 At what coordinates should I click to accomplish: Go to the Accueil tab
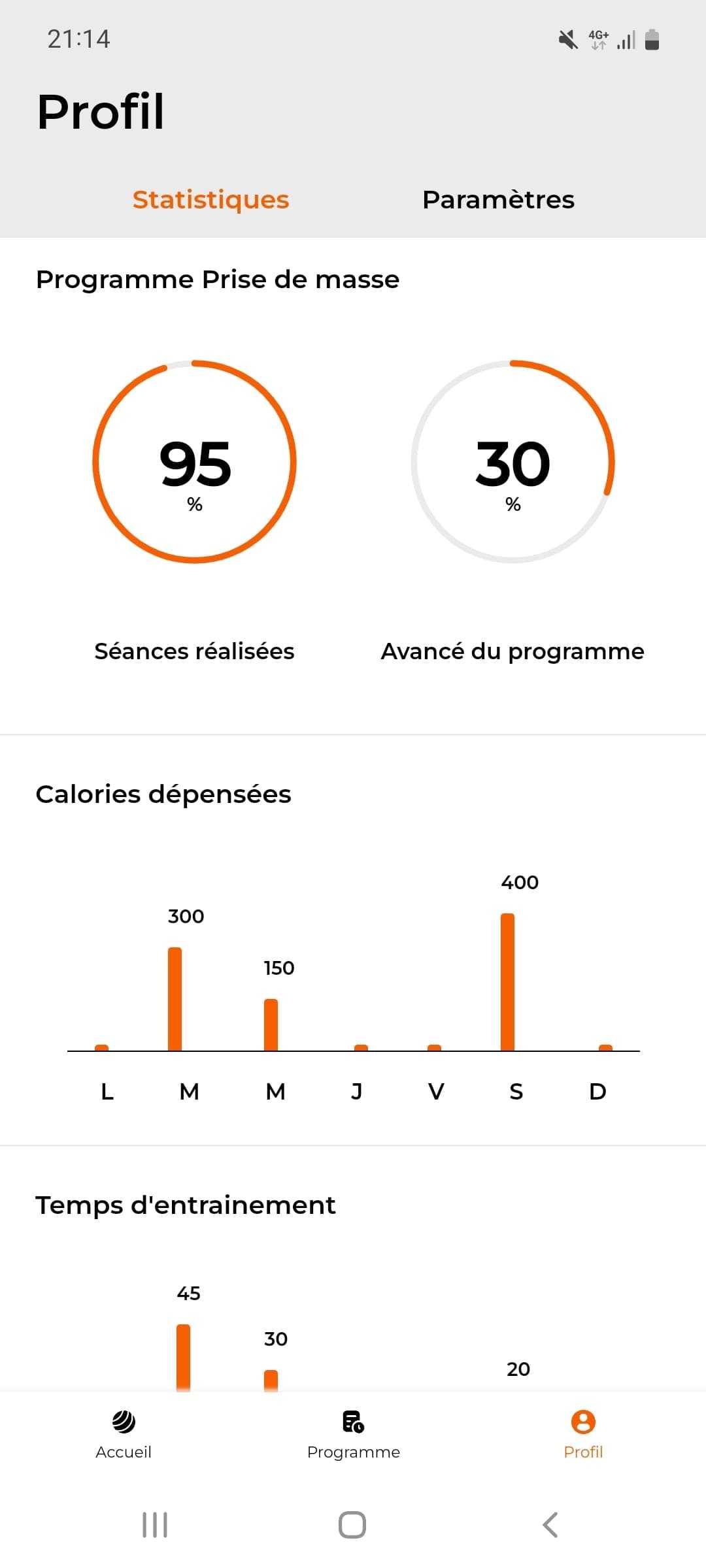click(123, 1435)
